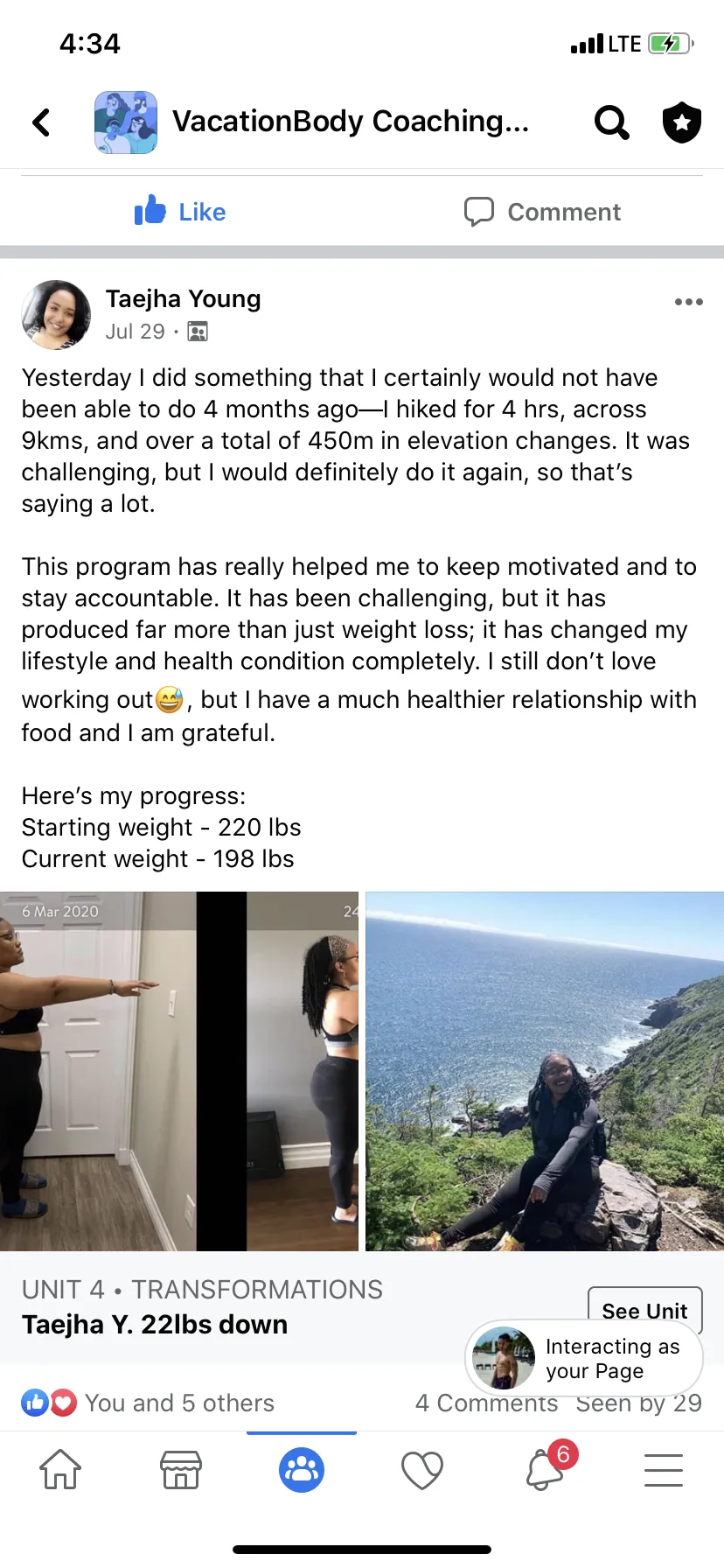
Task: Switch to the Marketplace tab
Action: 181,1470
